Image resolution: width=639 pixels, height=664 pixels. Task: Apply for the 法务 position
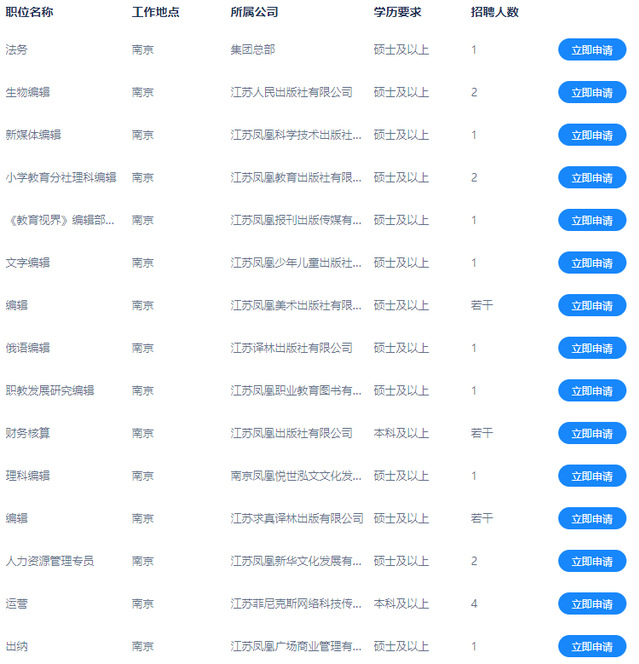591,50
